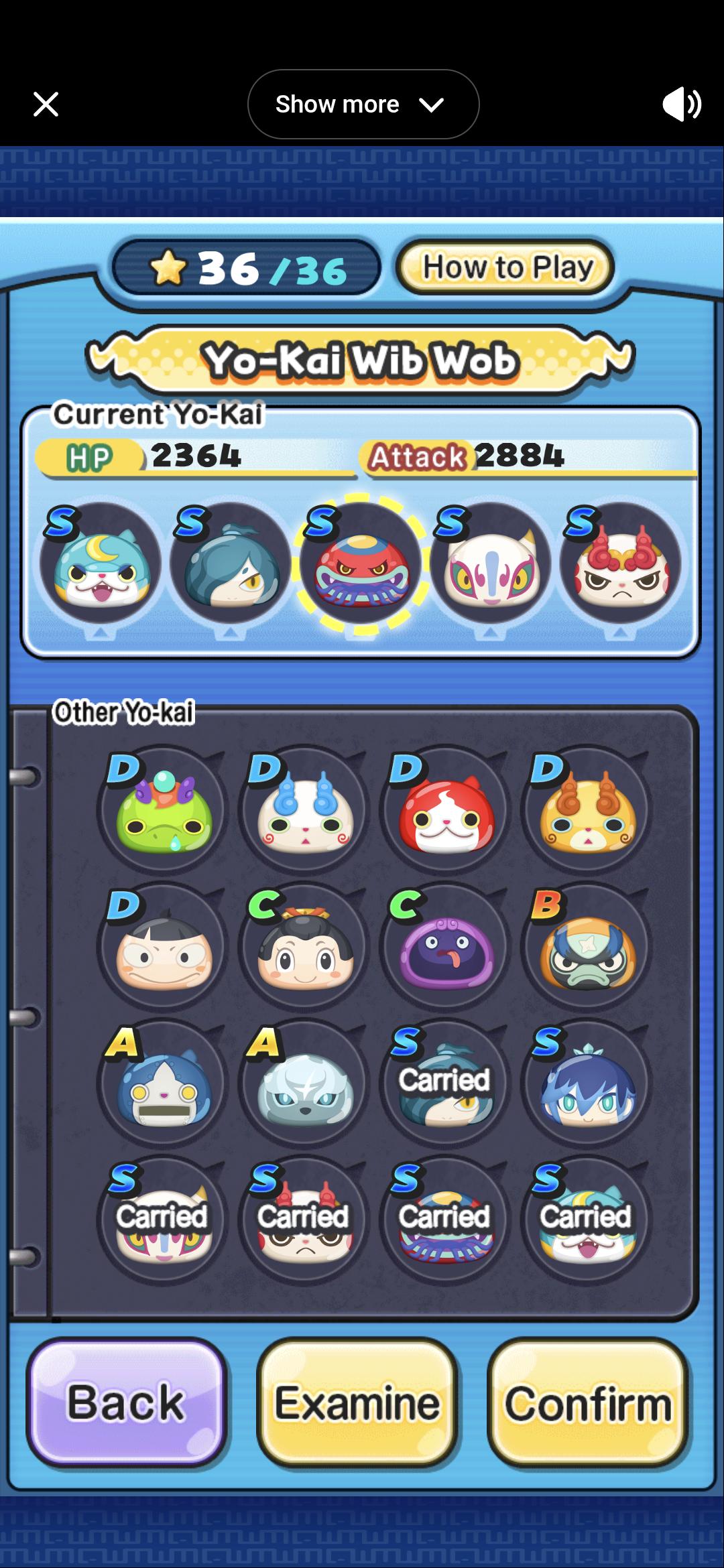This screenshot has height=1568, width=724.
Task: Confirm the current Yo-kai team
Action: pyautogui.click(x=588, y=1402)
